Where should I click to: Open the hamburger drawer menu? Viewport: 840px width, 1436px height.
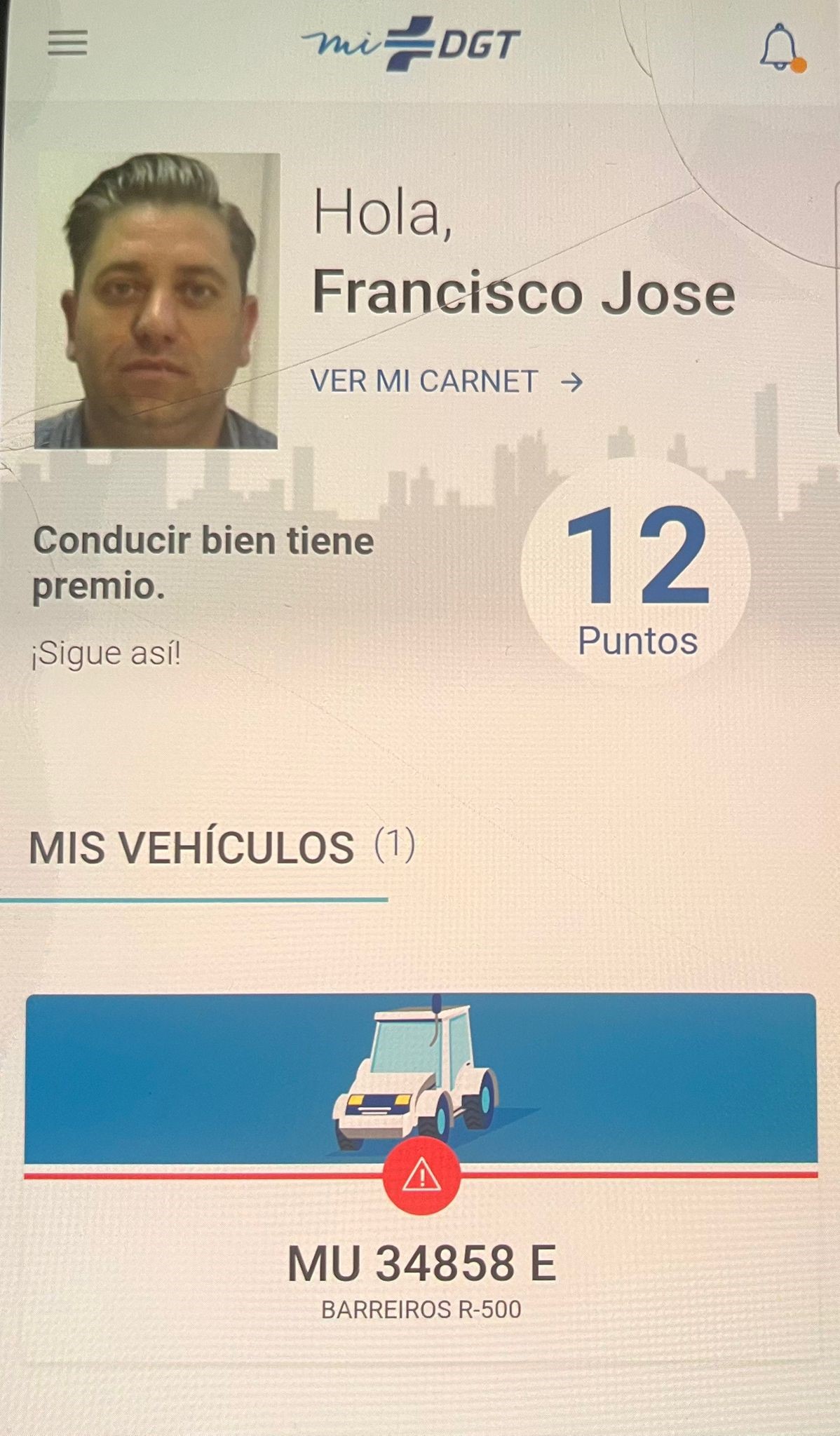point(67,43)
